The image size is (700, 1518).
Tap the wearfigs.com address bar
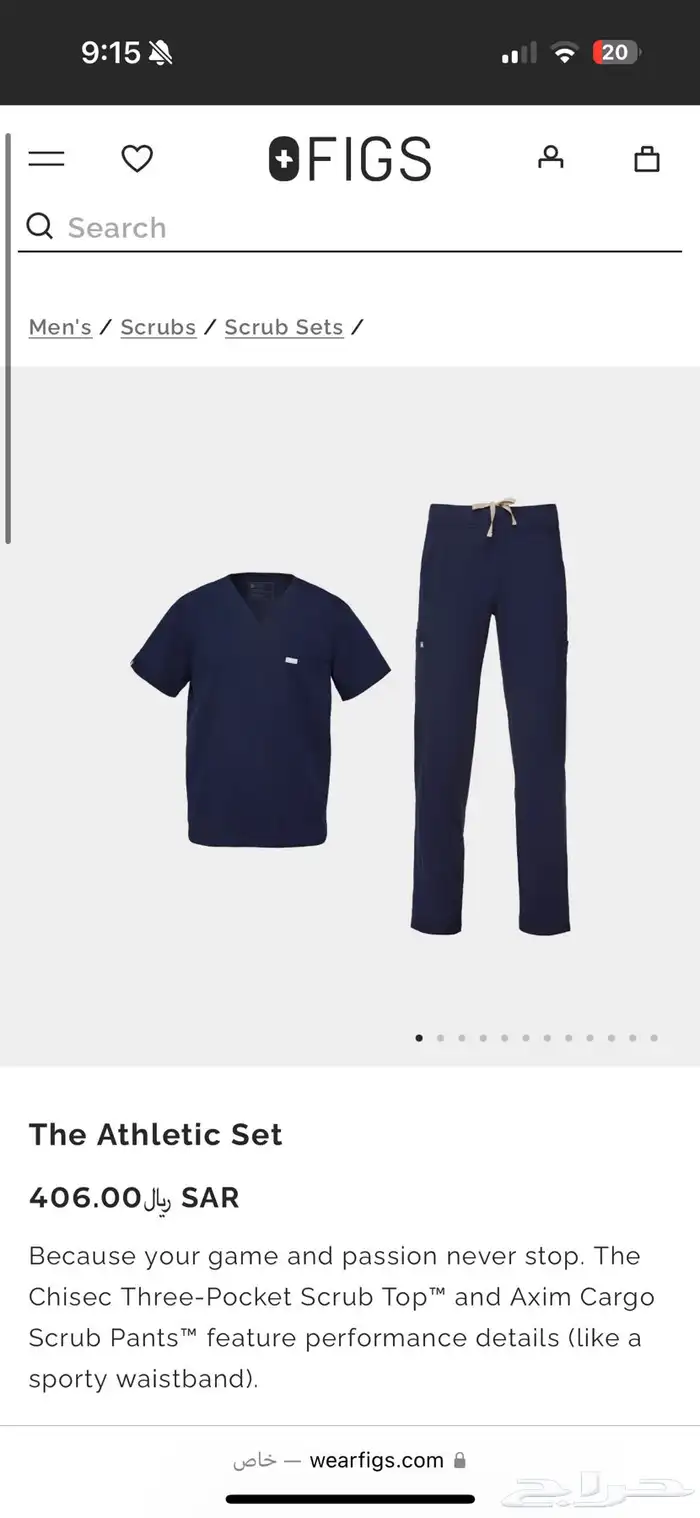tap(350, 1460)
